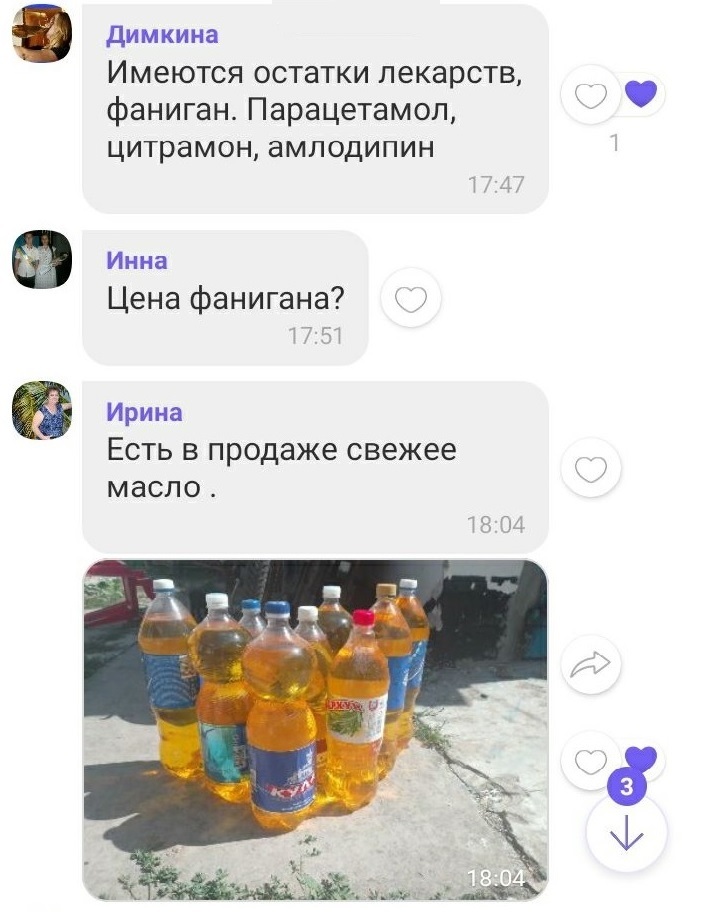Open the photo of oil bottles
The width and height of the screenshot is (716, 912).
(315, 730)
